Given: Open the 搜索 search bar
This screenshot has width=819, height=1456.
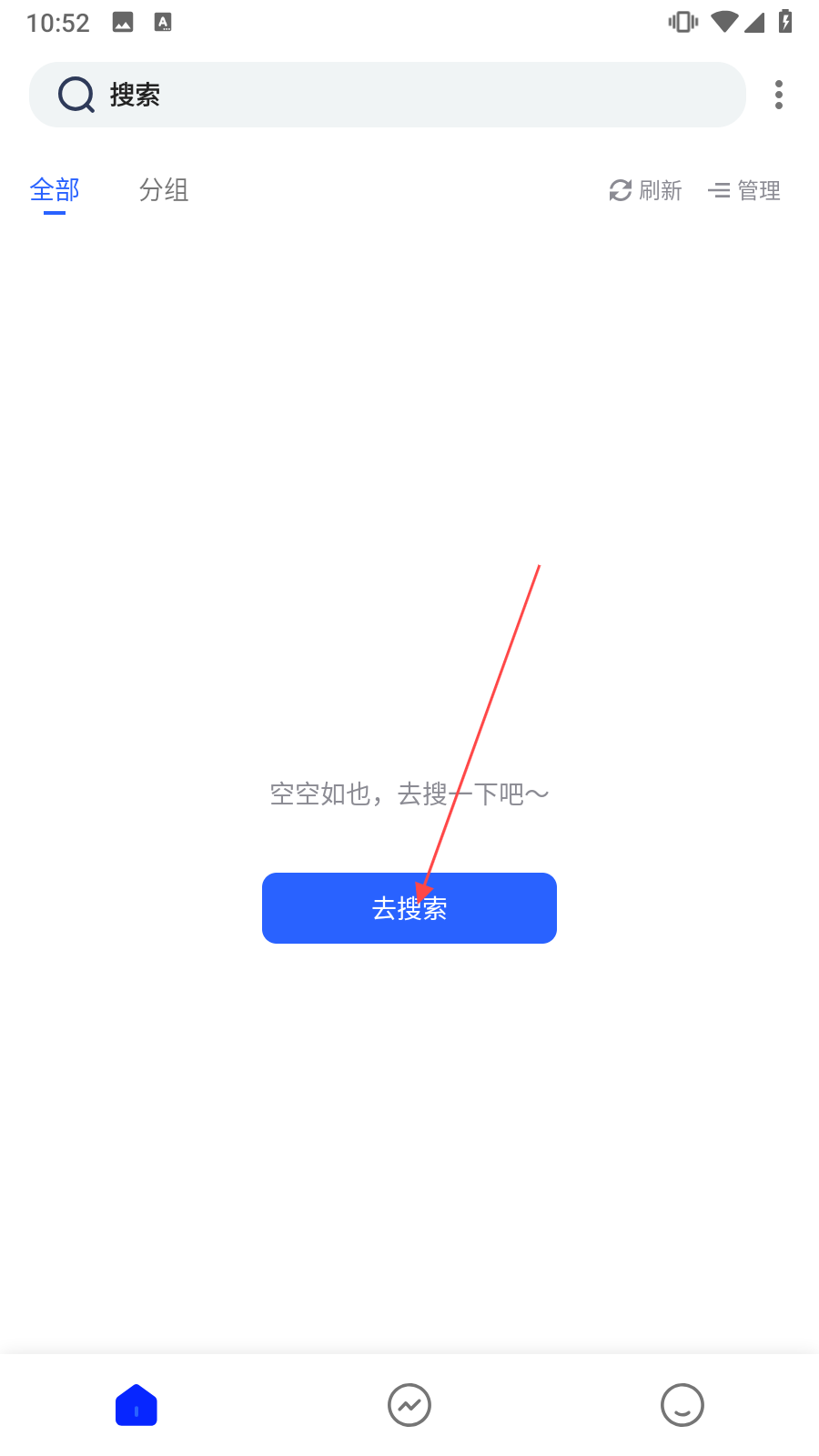Looking at the screenshot, I should point(388,95).
